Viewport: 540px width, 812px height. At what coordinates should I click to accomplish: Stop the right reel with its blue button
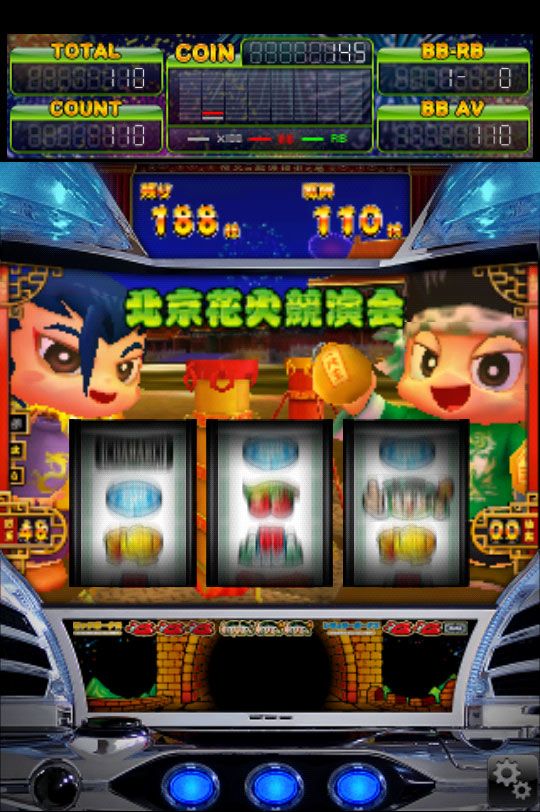tap(357, 786)
